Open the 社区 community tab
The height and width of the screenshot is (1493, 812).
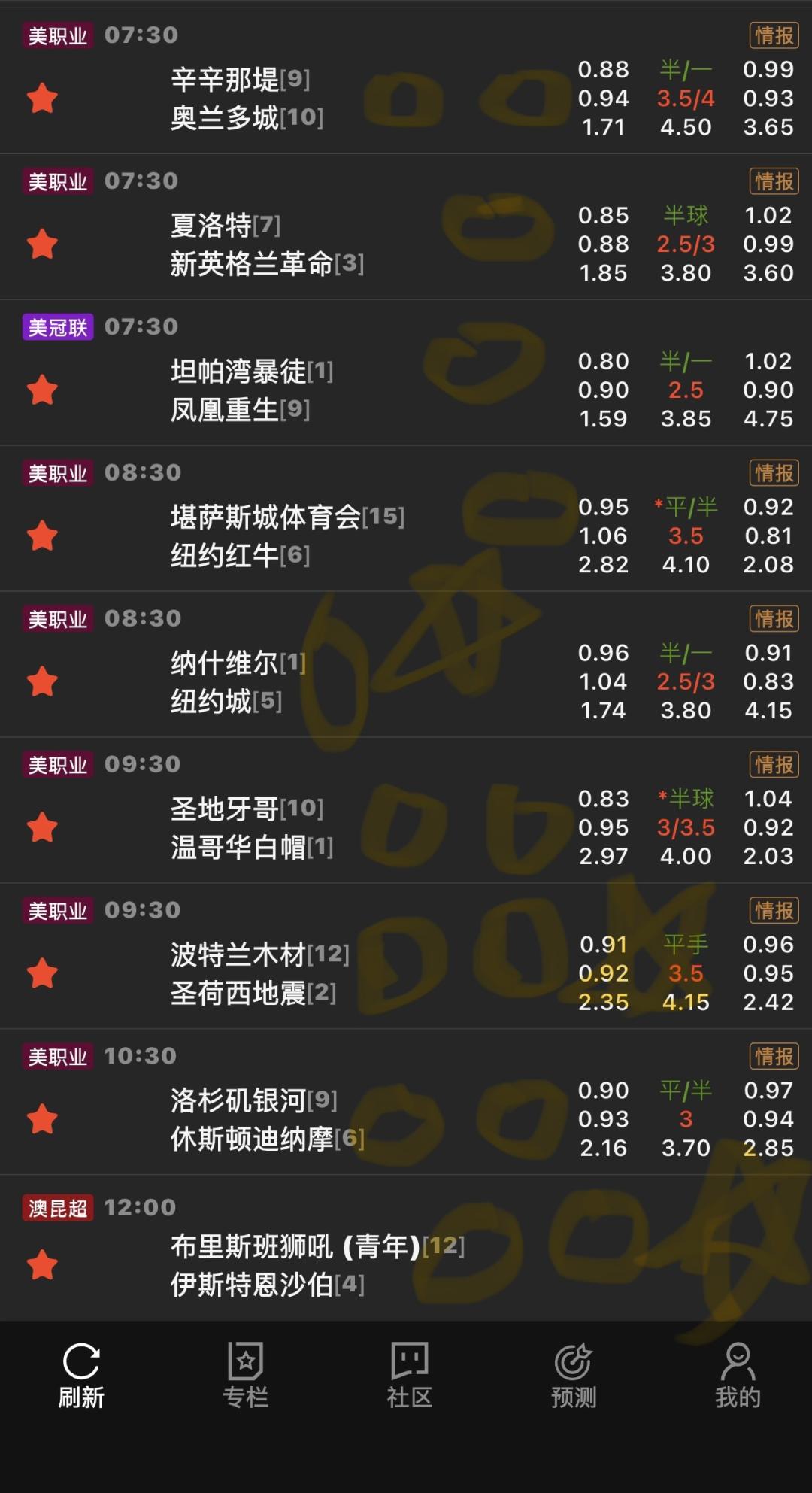tap(409, 1376)
